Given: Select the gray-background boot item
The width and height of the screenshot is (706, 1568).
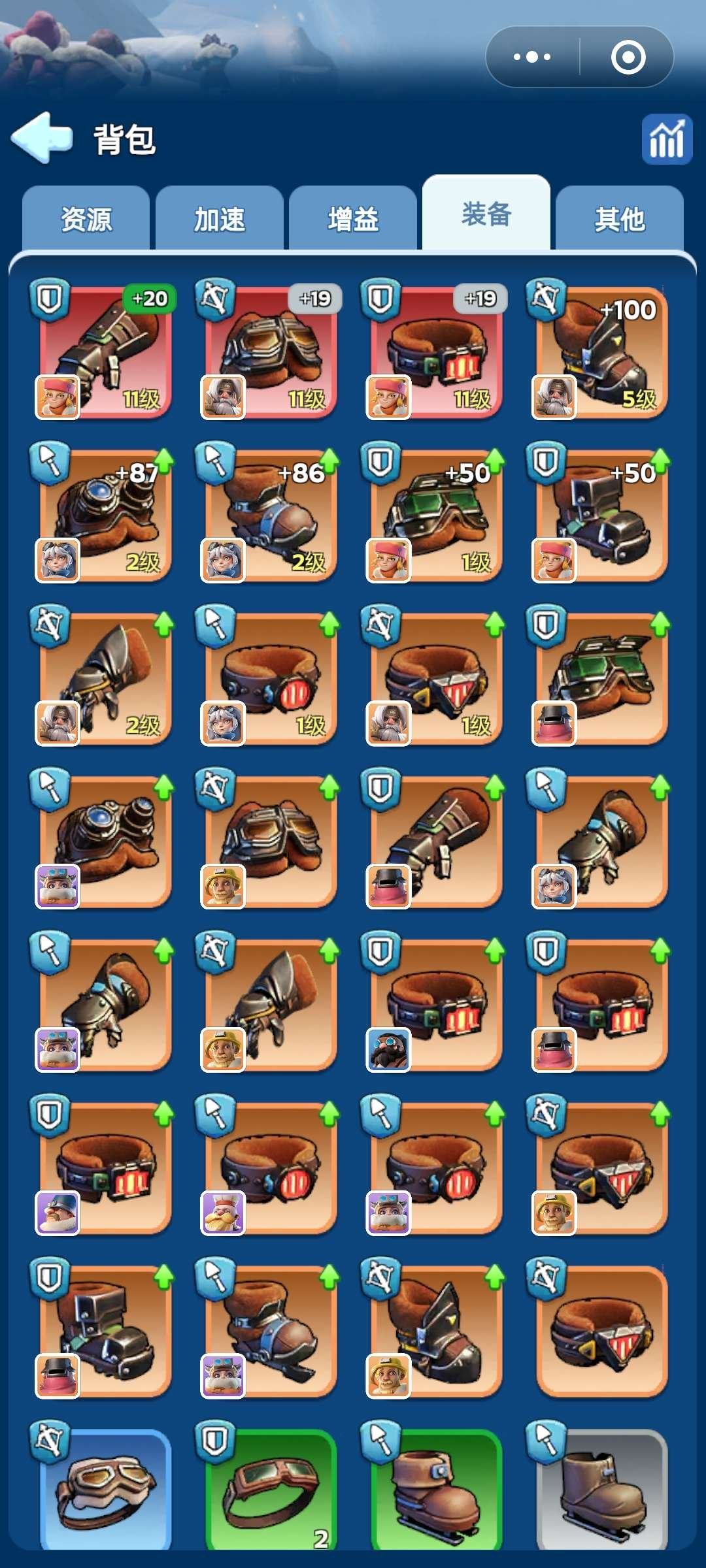Looking at the screenshot, I should pyautogui.click(x=601, y=1490).
